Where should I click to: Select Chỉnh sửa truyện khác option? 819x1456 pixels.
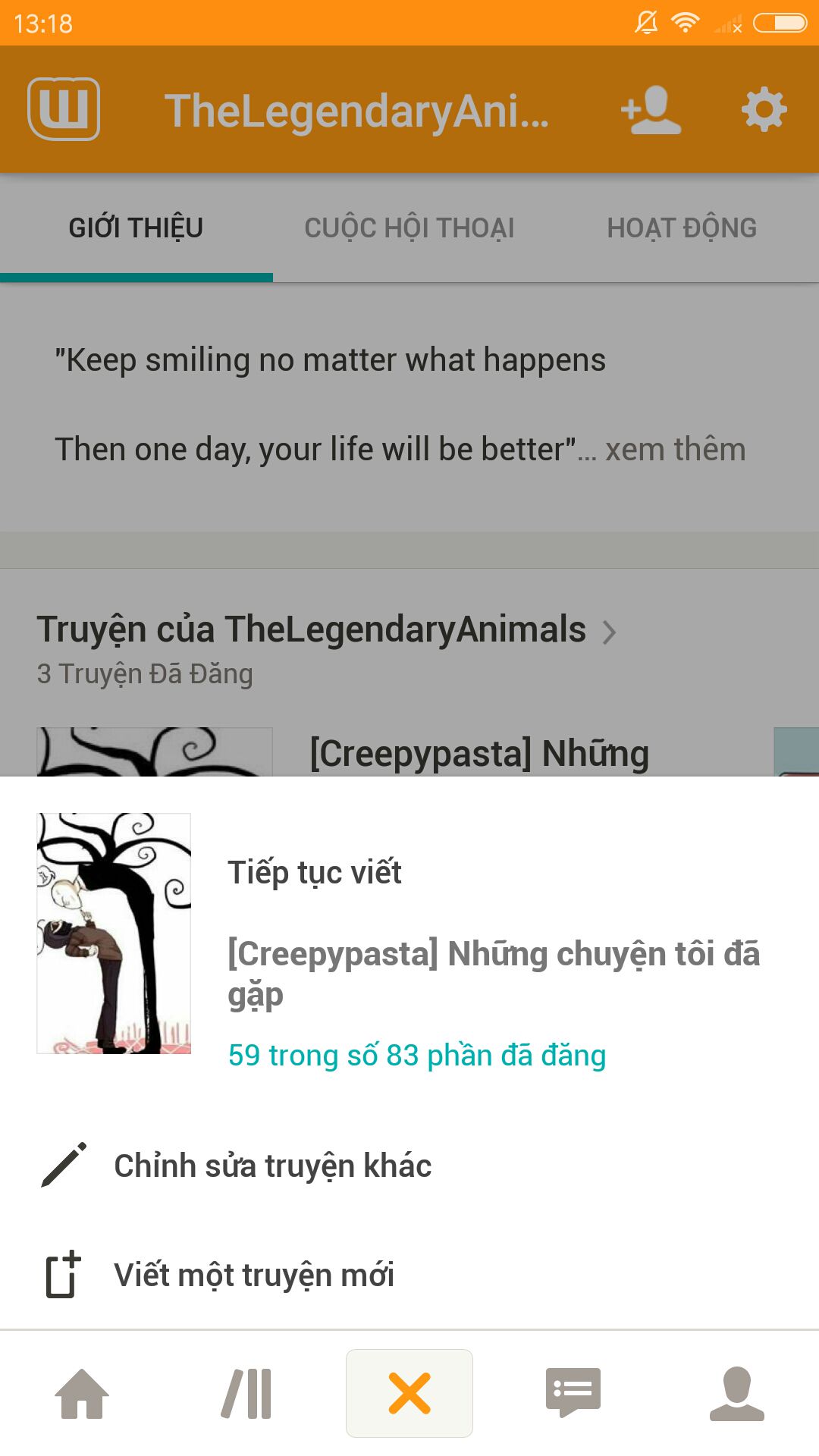point(273,1166)
